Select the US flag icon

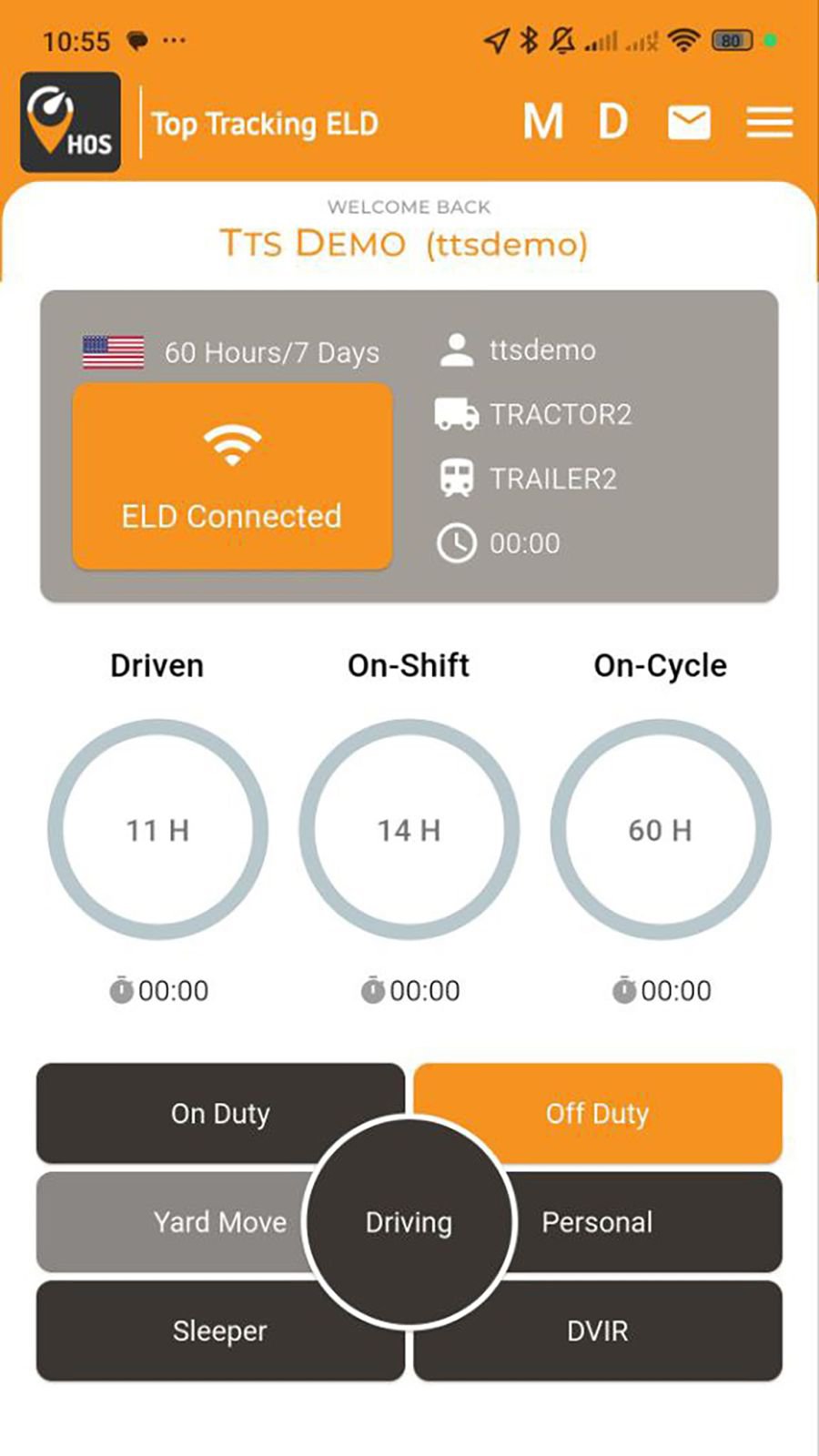click(x=113, y=352)
